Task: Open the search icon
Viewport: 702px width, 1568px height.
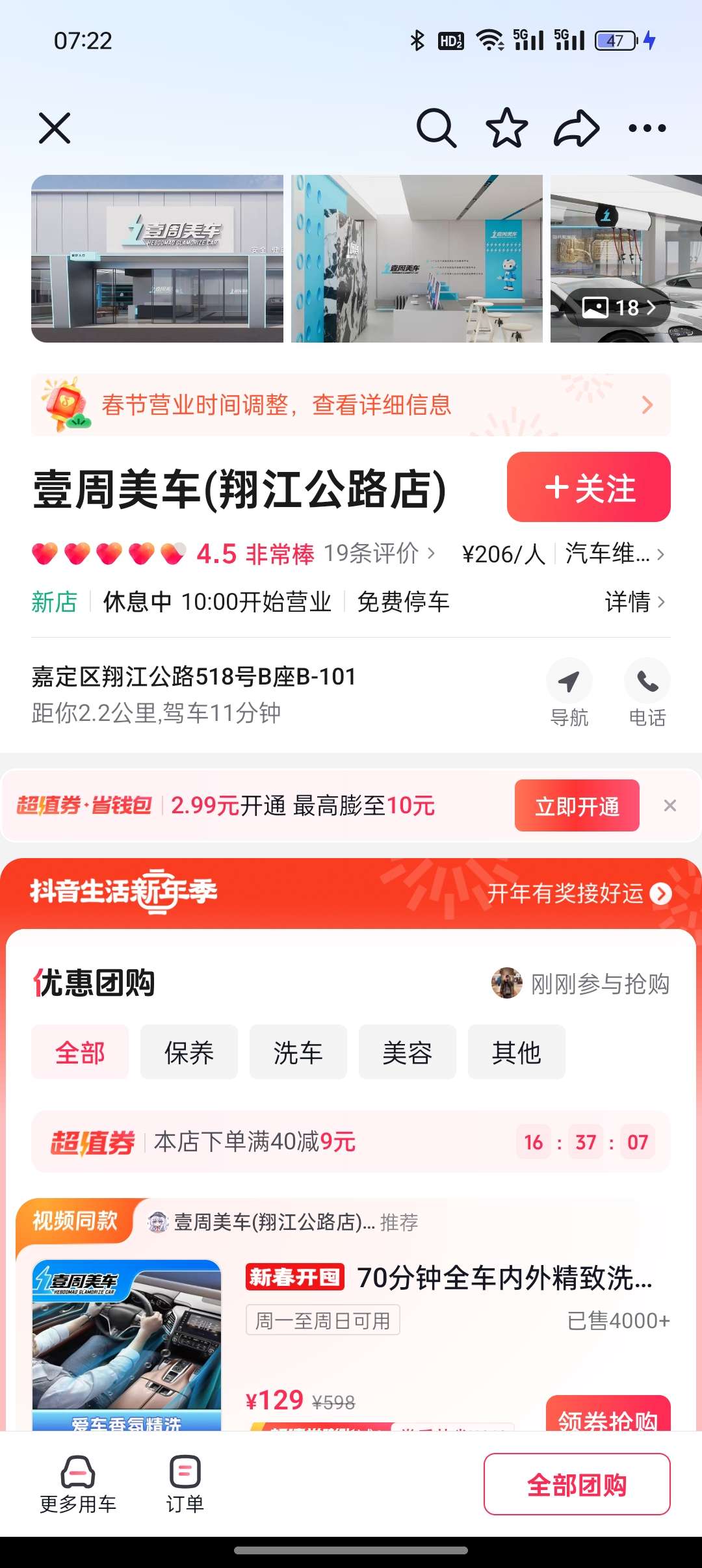Action: [436, 128]
